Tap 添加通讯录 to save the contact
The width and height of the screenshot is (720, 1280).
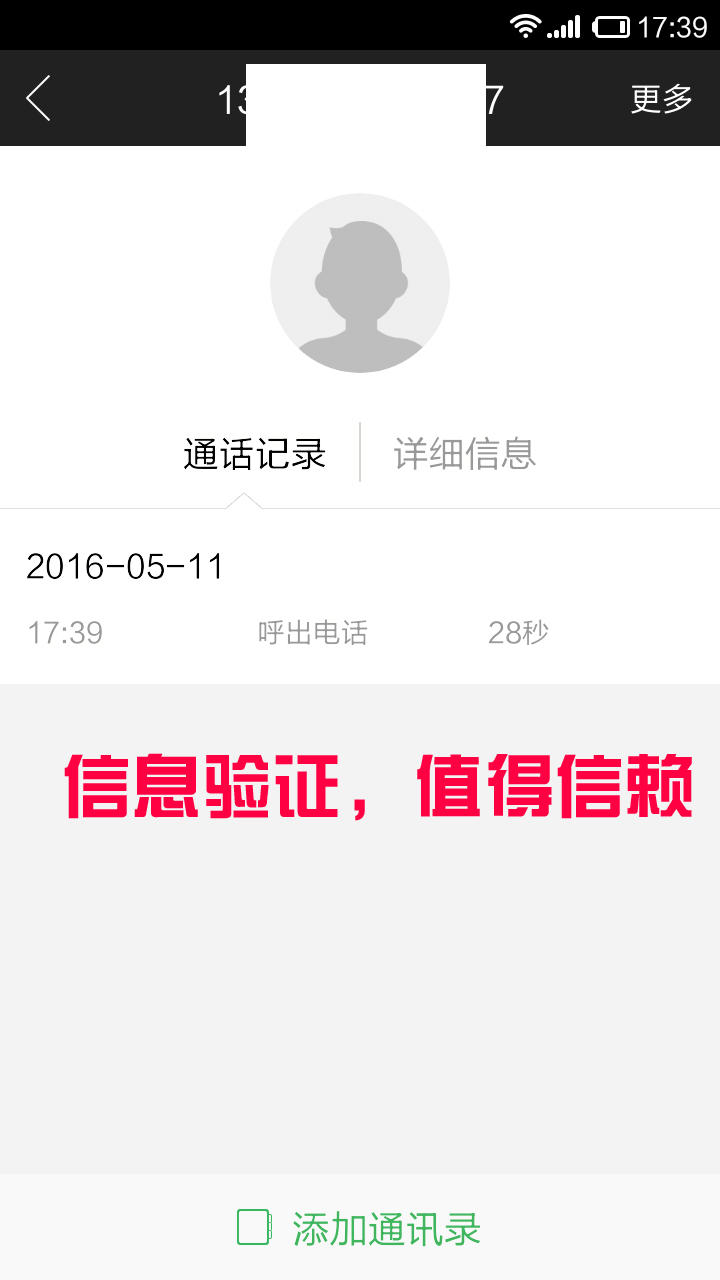pyautogui.click(x=360, y=1228)
